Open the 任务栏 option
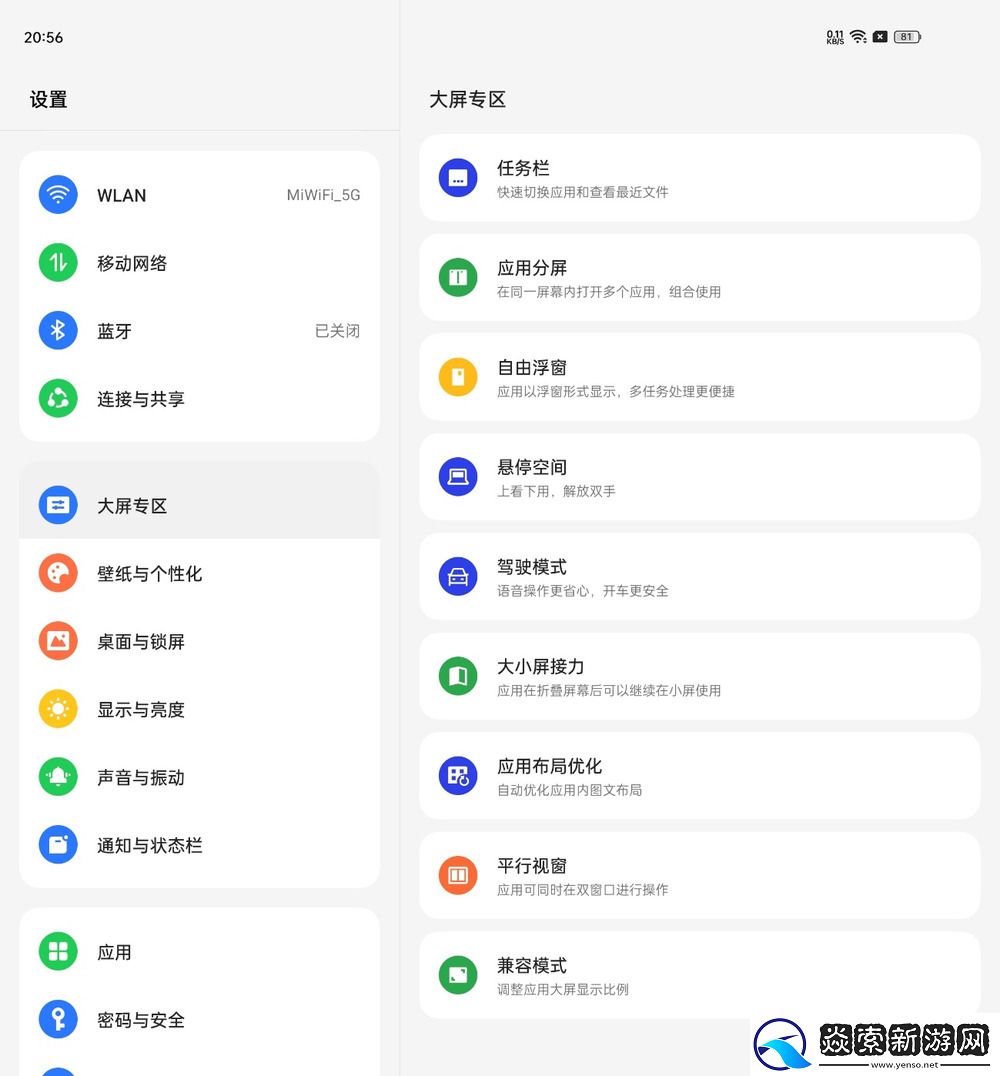 click(699, 178)
